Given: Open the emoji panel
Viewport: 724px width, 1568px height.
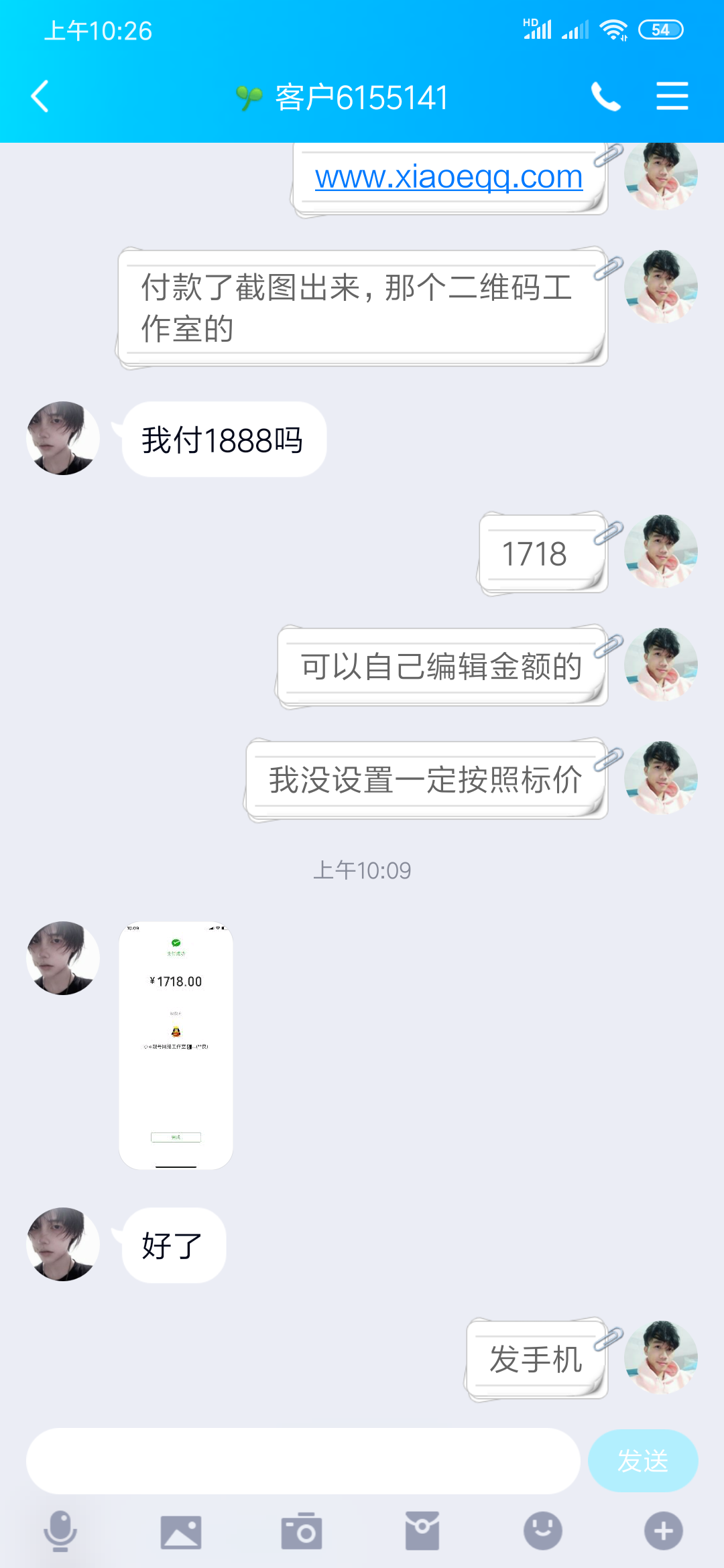Looking at the screenshot, I should [543, 1531].
